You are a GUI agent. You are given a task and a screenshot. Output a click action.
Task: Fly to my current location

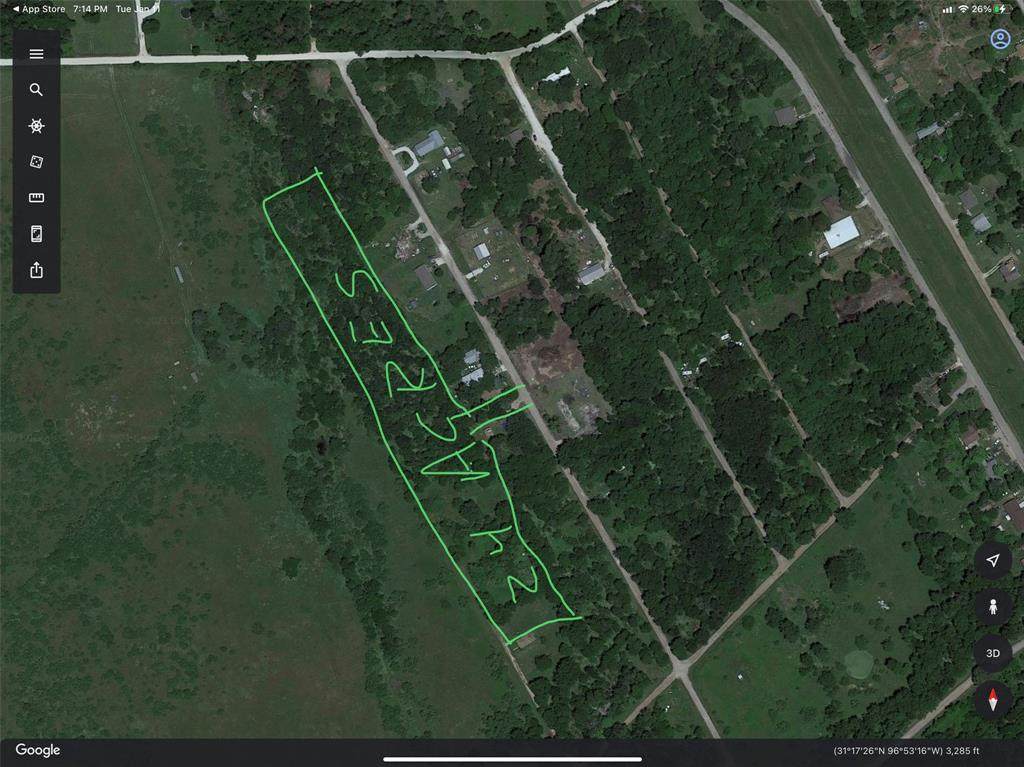click(992, 561)
